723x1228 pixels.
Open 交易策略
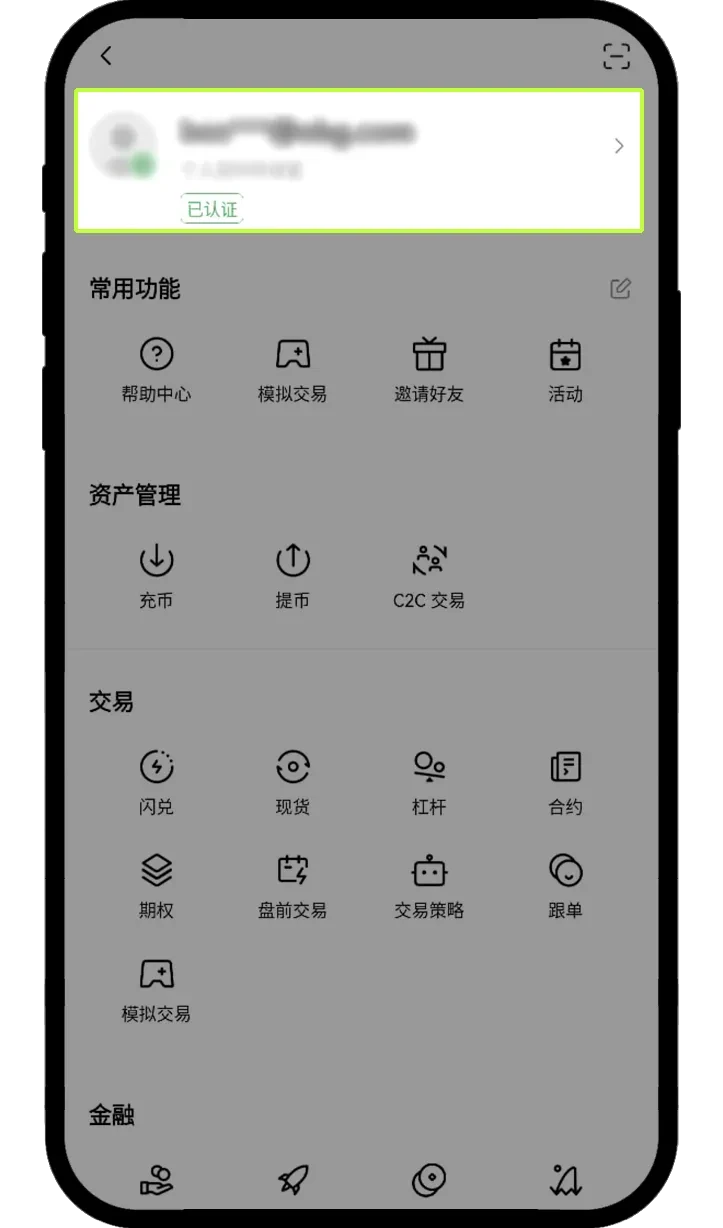tap(429, 885)
